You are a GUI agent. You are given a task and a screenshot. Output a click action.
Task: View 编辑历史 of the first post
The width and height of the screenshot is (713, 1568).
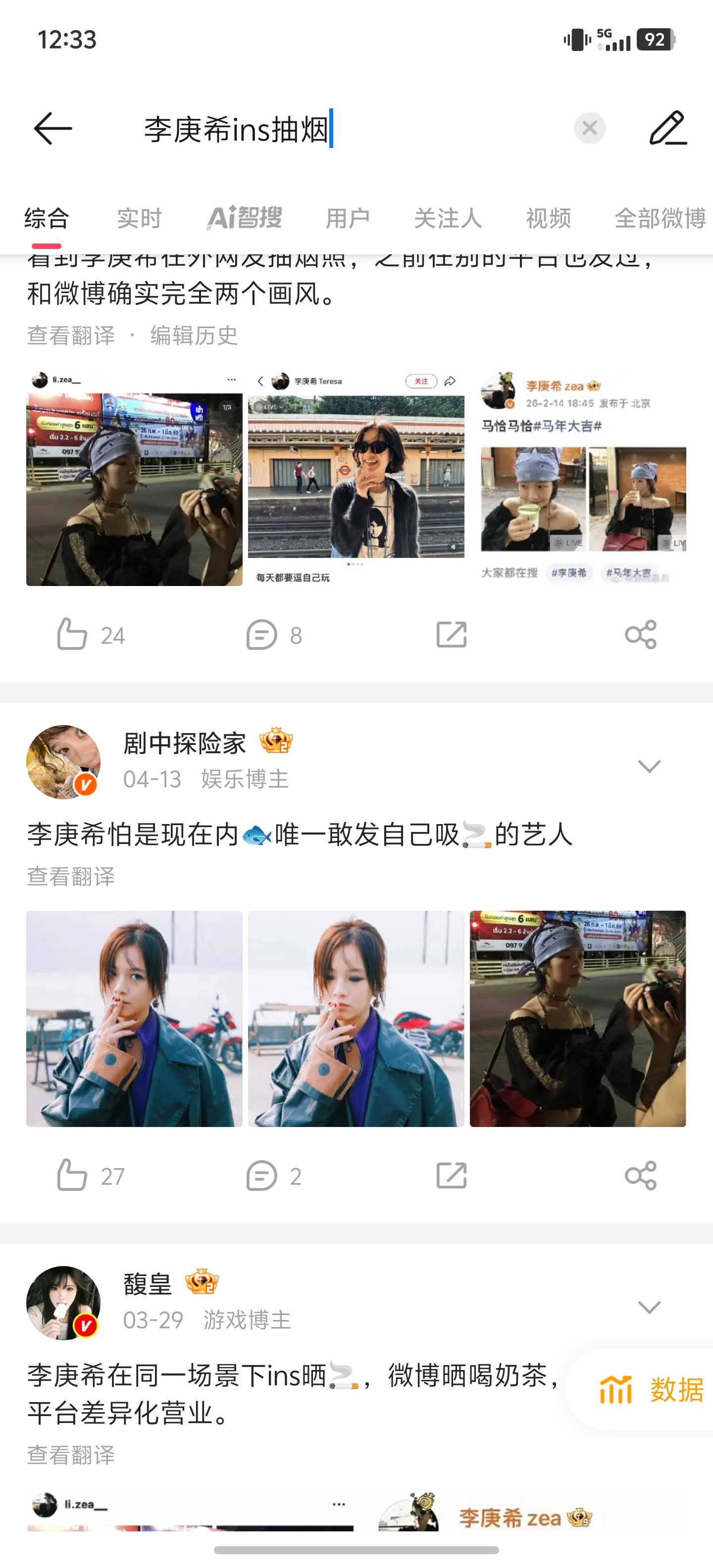[194, 336]
